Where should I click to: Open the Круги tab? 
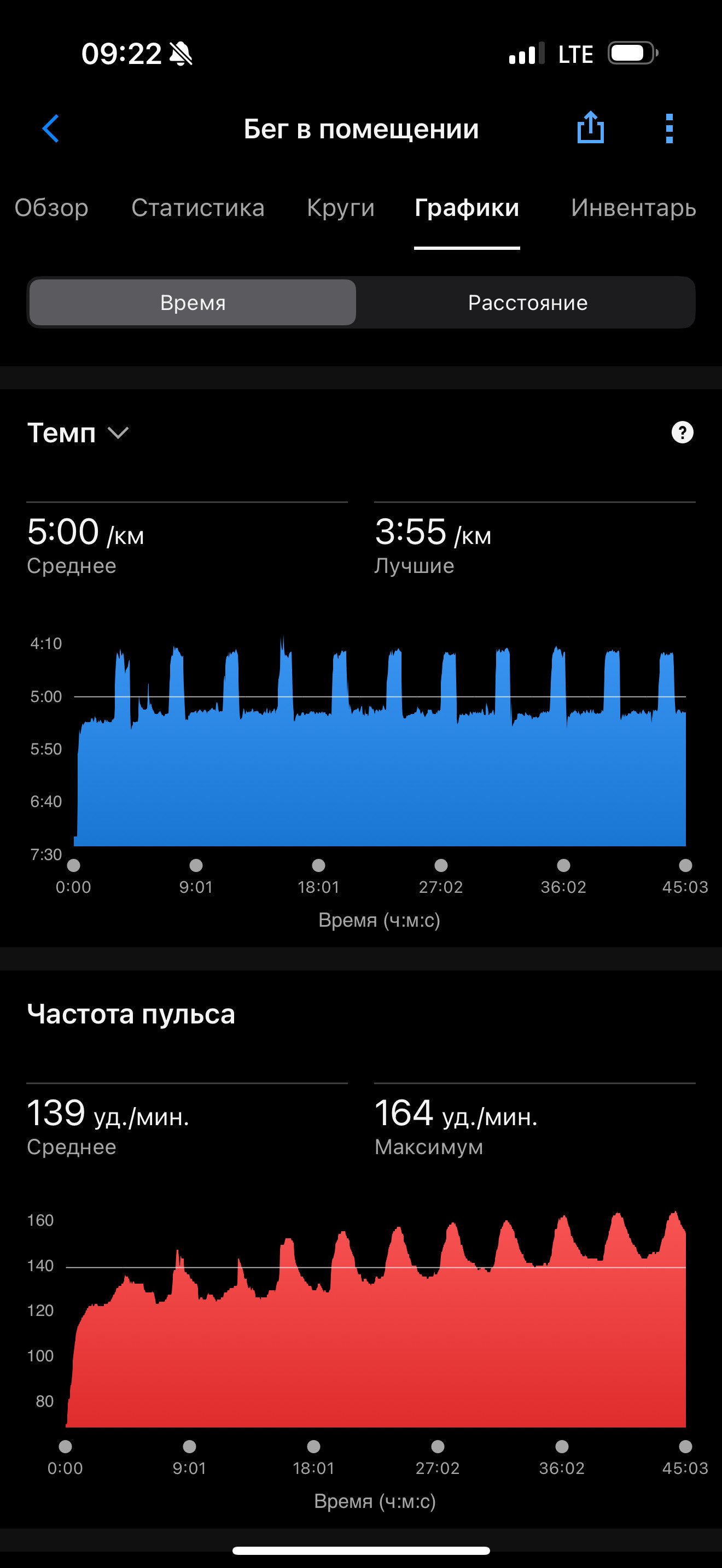click(x=340, y=208)
